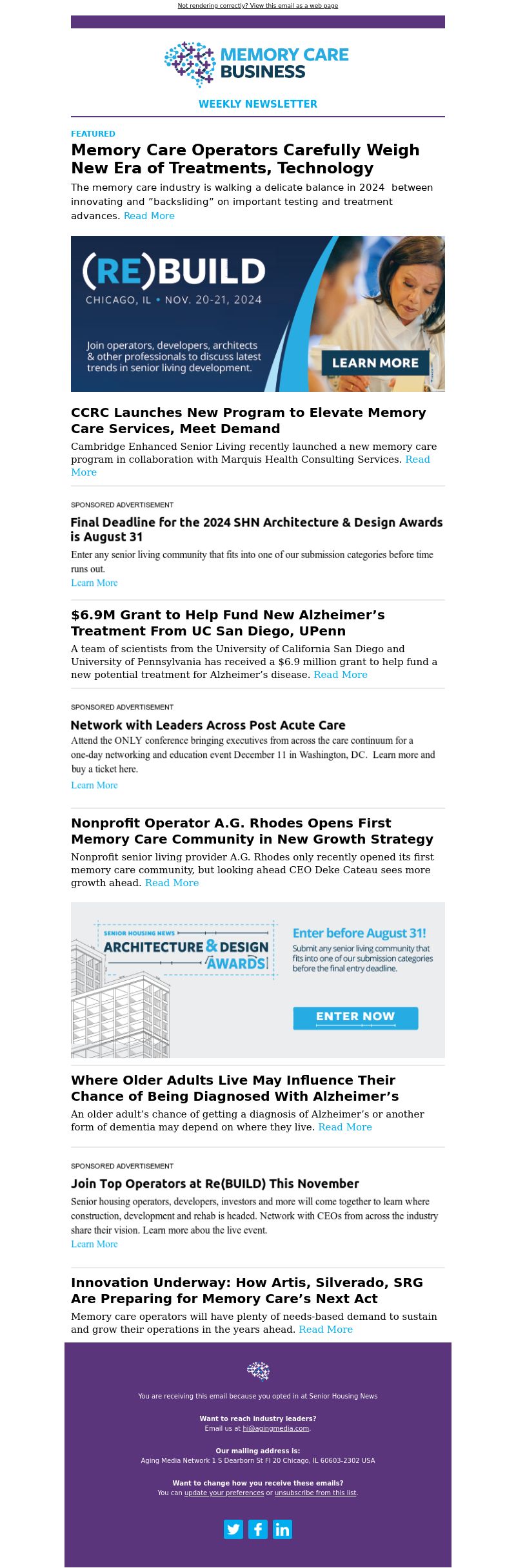Screen dimensions: 516x1568
Task: Learn More about the Post Acute Care networking event
Action: 94,785
